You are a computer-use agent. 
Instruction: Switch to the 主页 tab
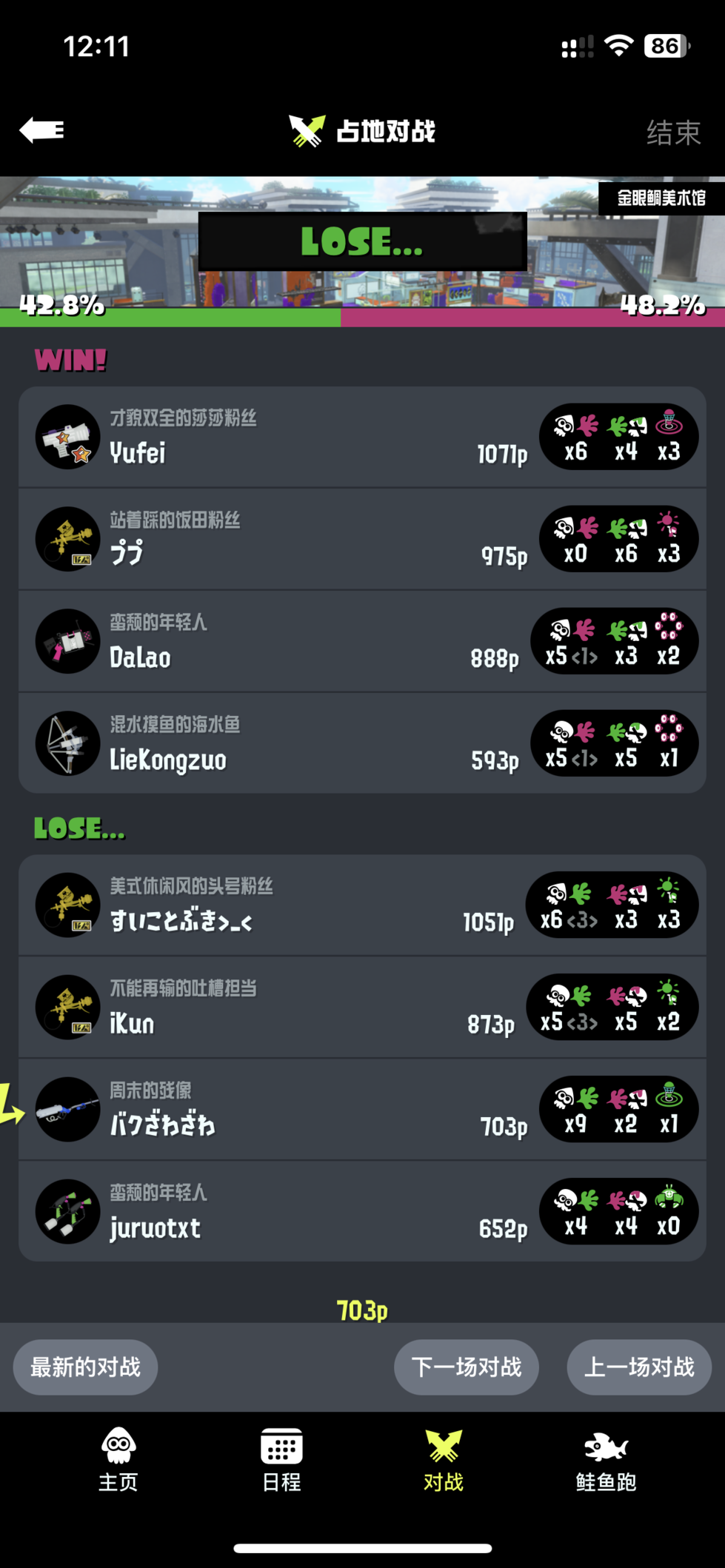click(118, 1458)
